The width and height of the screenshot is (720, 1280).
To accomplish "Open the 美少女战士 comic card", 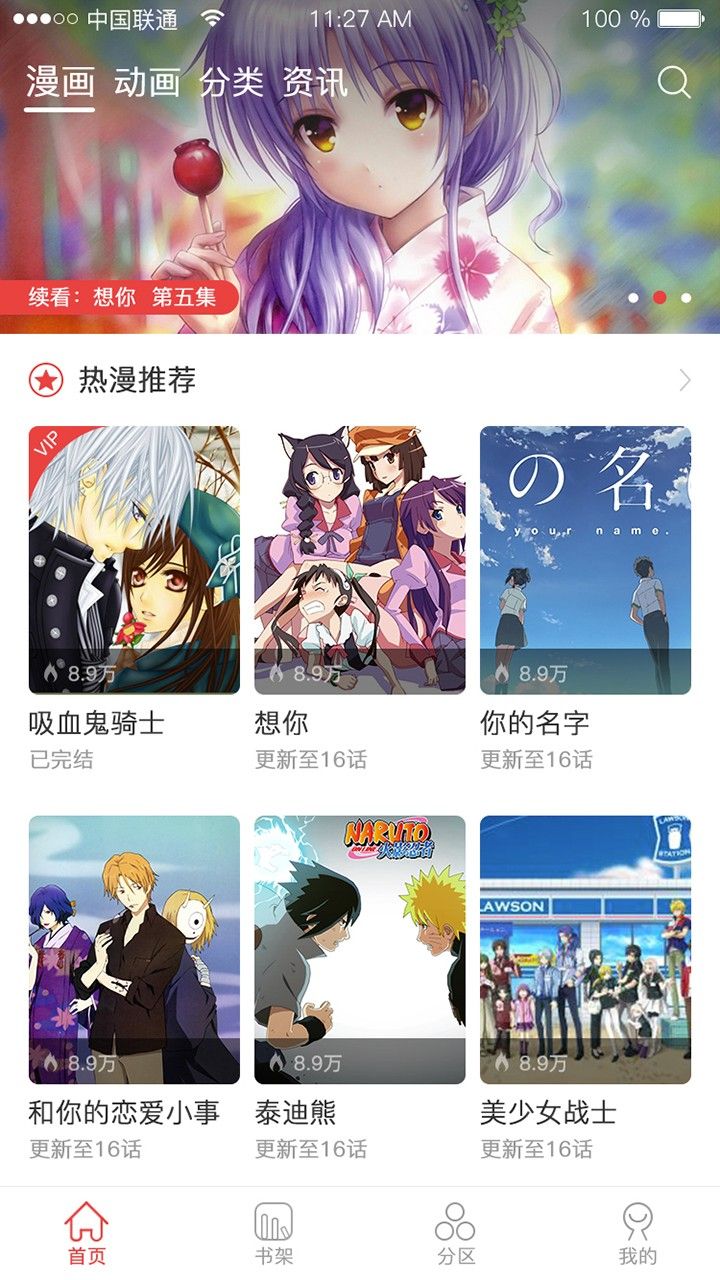I will [585, 949].
